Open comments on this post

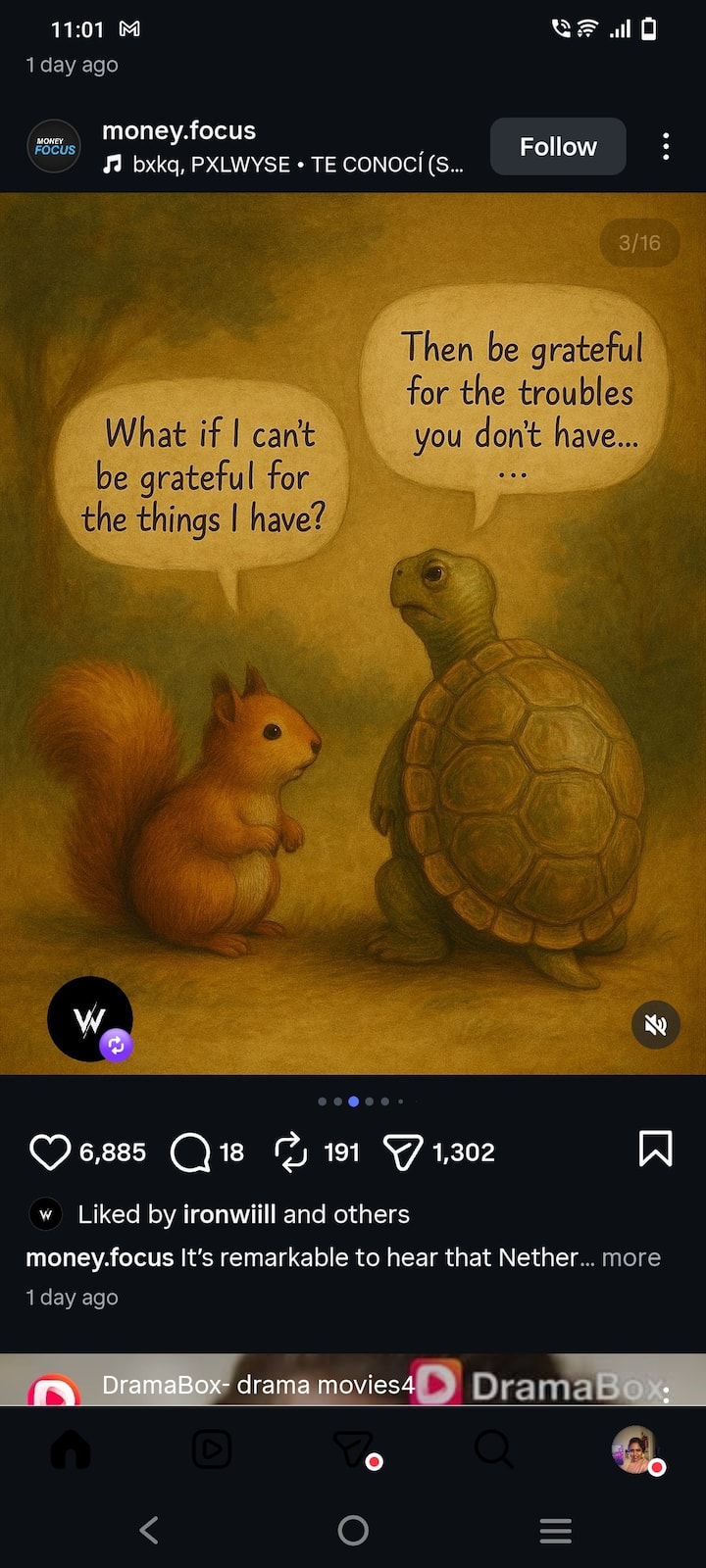(190, 1152)
